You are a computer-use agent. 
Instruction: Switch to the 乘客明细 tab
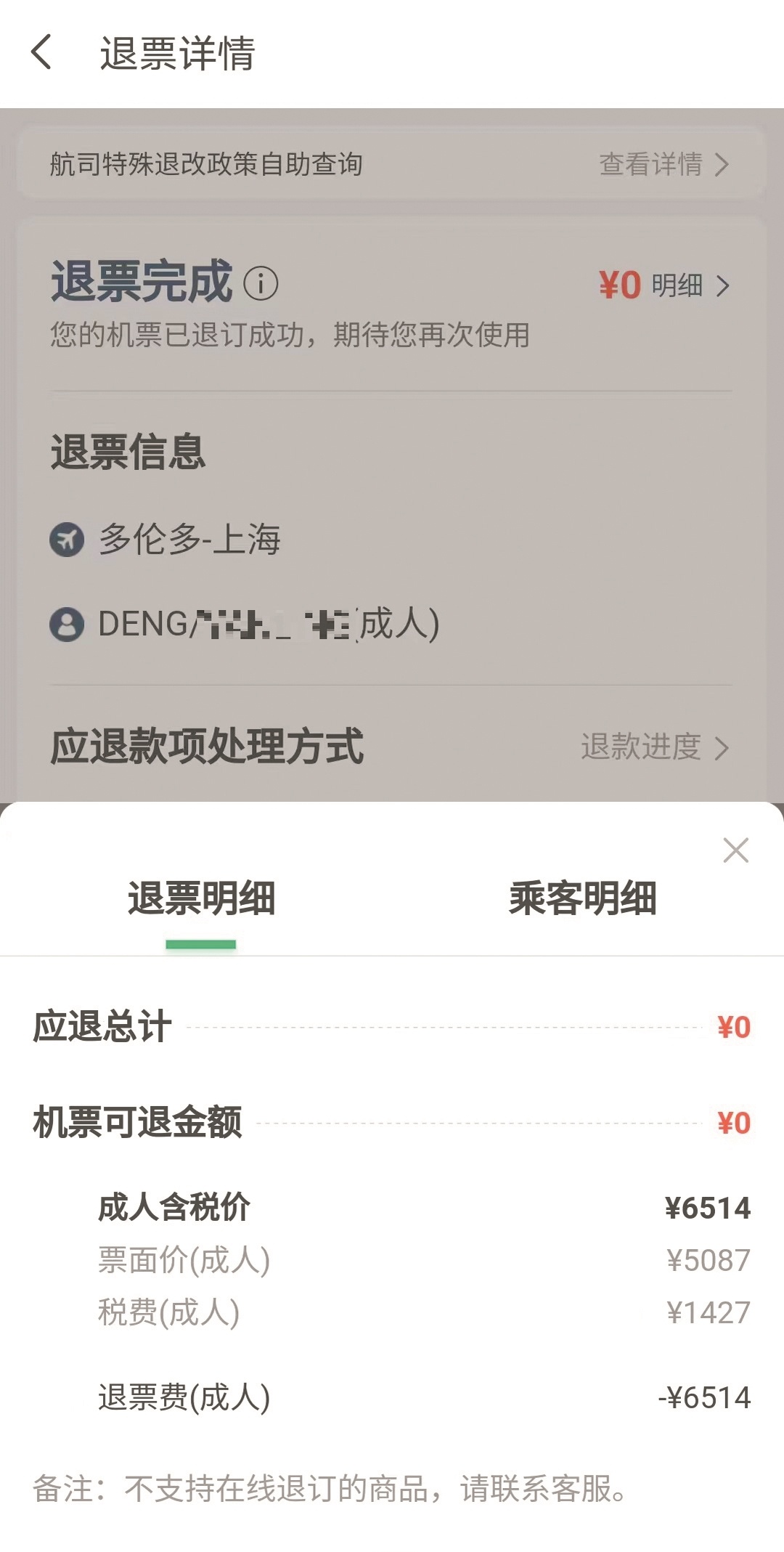(x=582, y=898)
